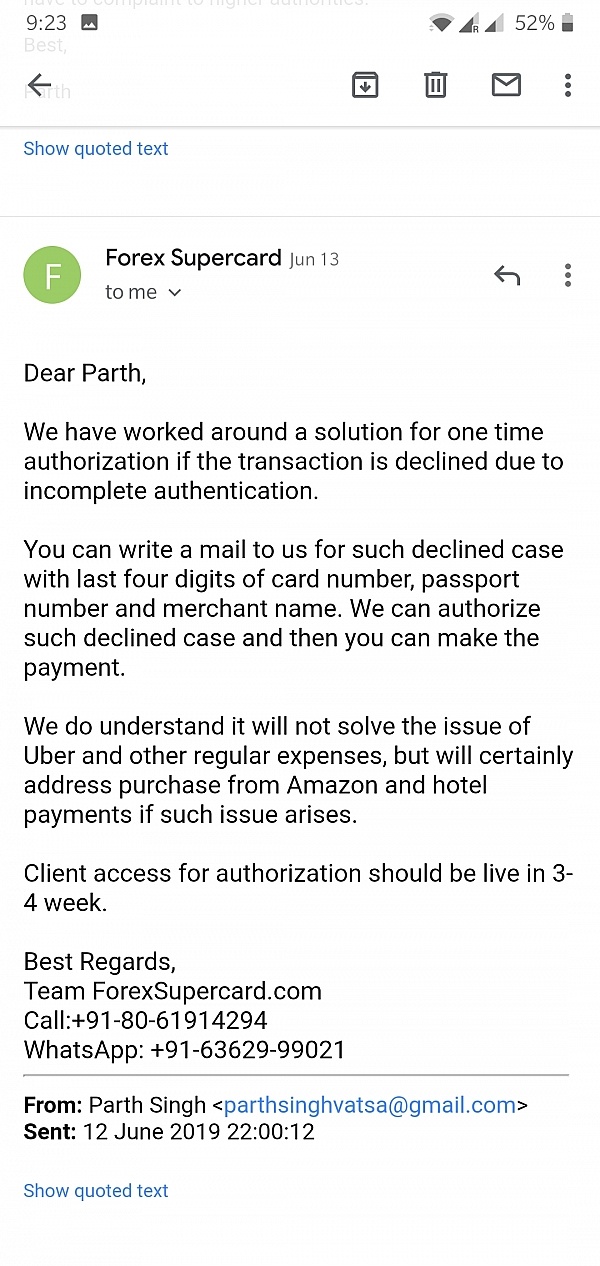
Task: Tap the upper Show quoted text link
Action: [96, 149]
